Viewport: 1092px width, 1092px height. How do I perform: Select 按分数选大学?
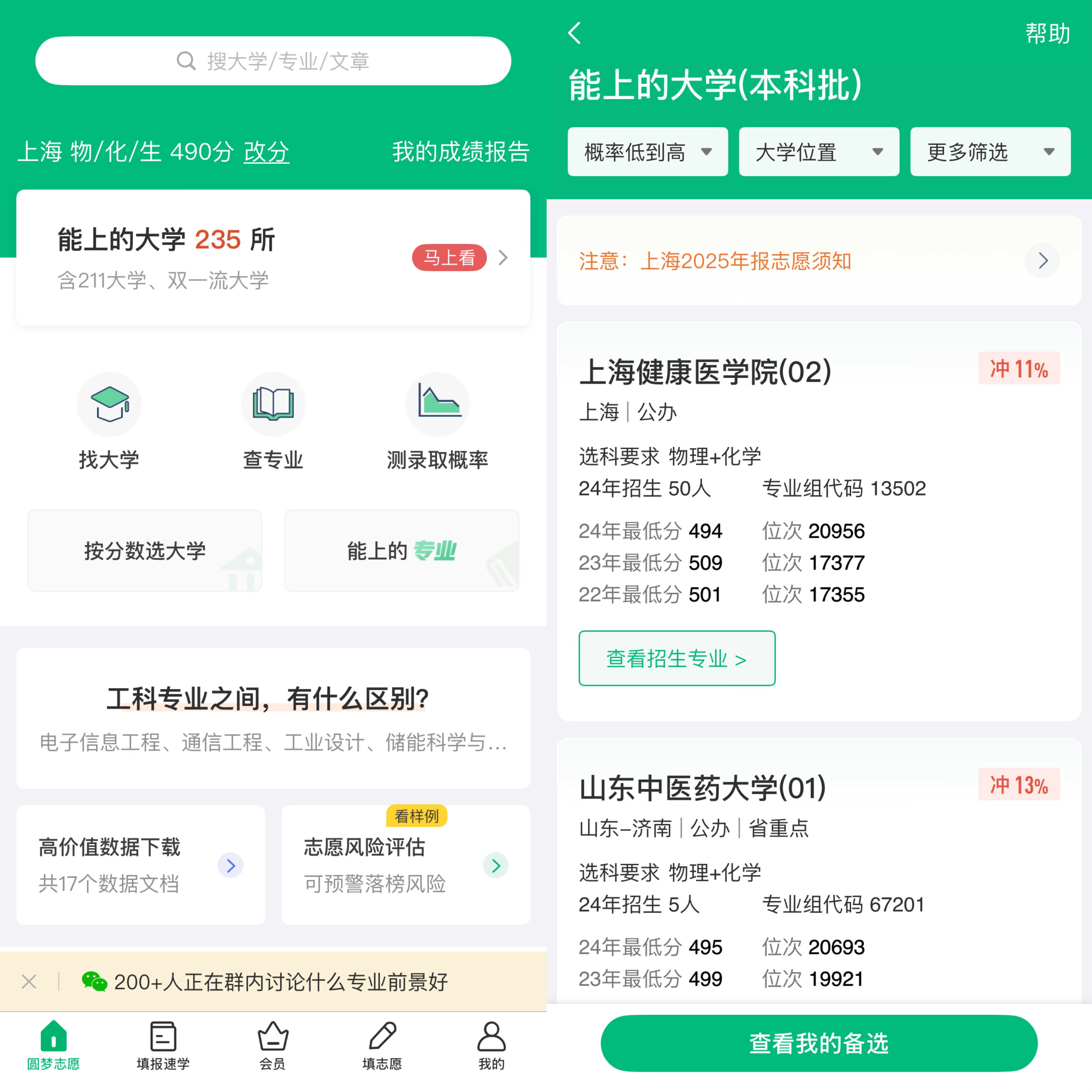[145, 551]
